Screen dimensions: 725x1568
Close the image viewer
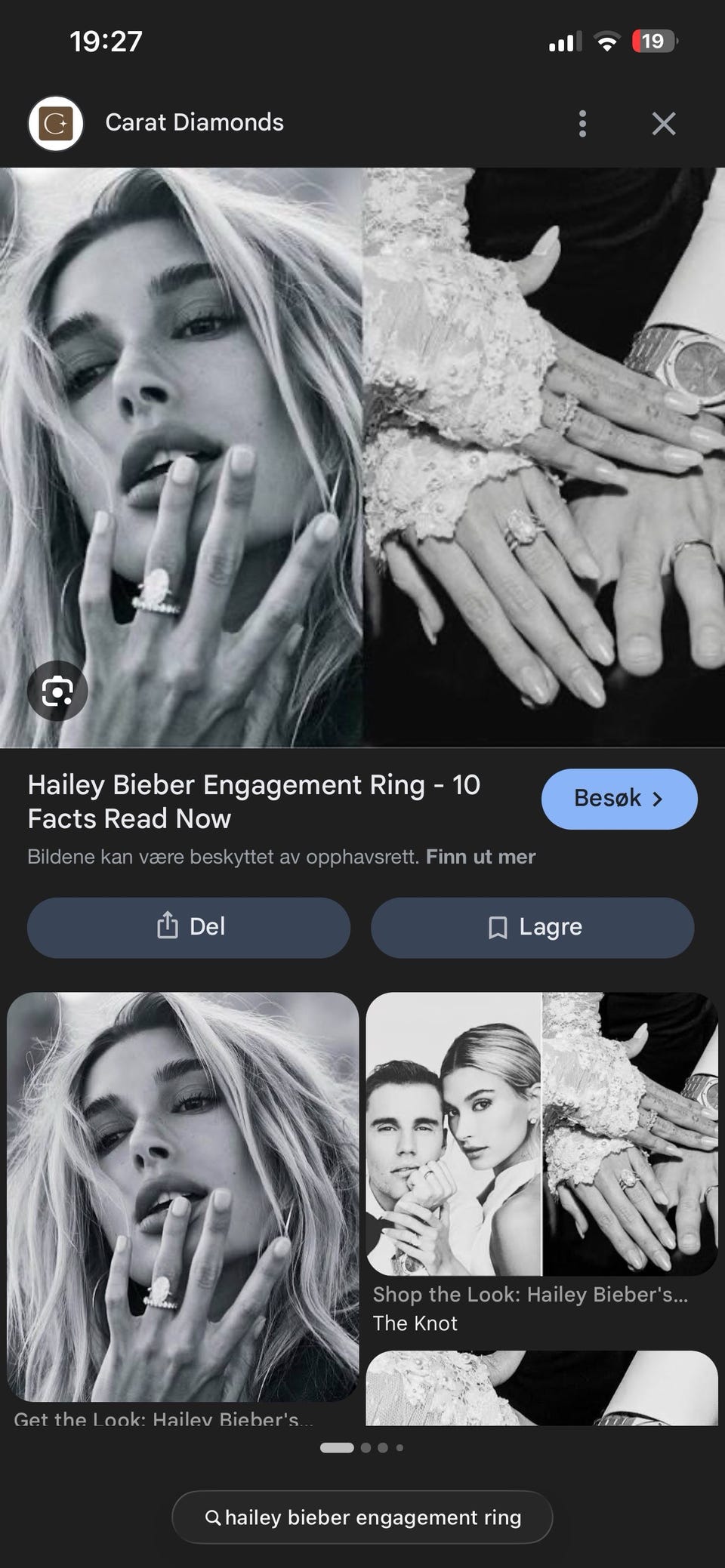point(664,123)
